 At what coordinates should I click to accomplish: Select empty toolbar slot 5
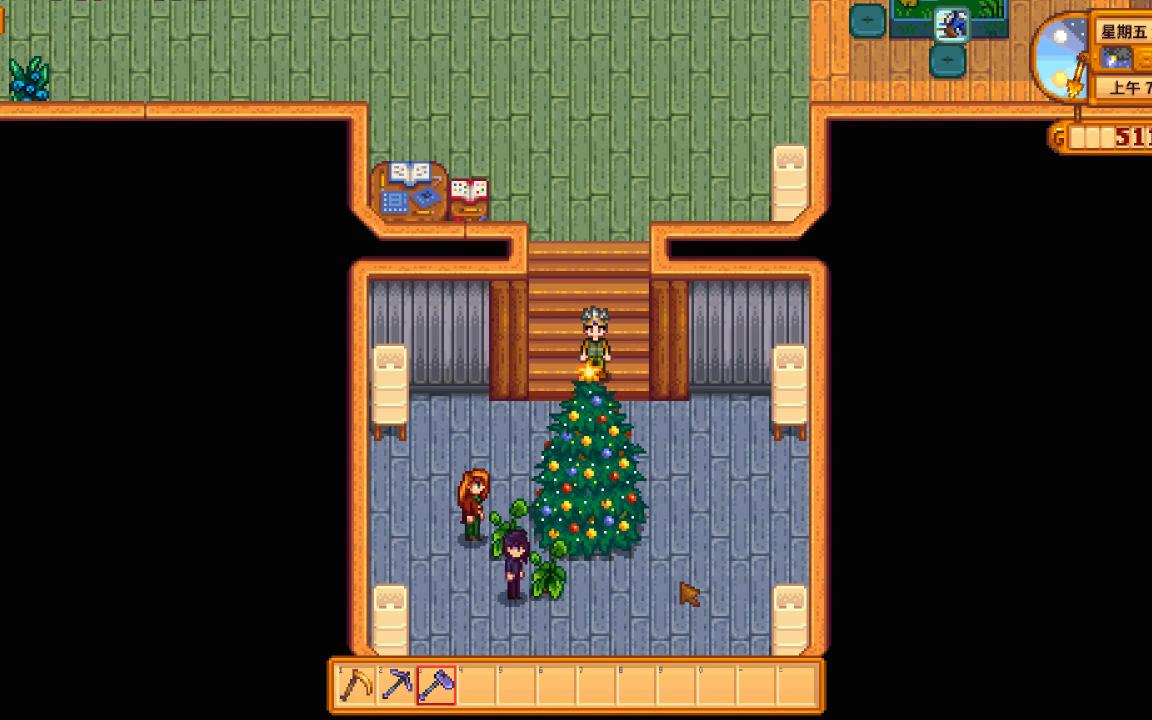coord(516,686)
